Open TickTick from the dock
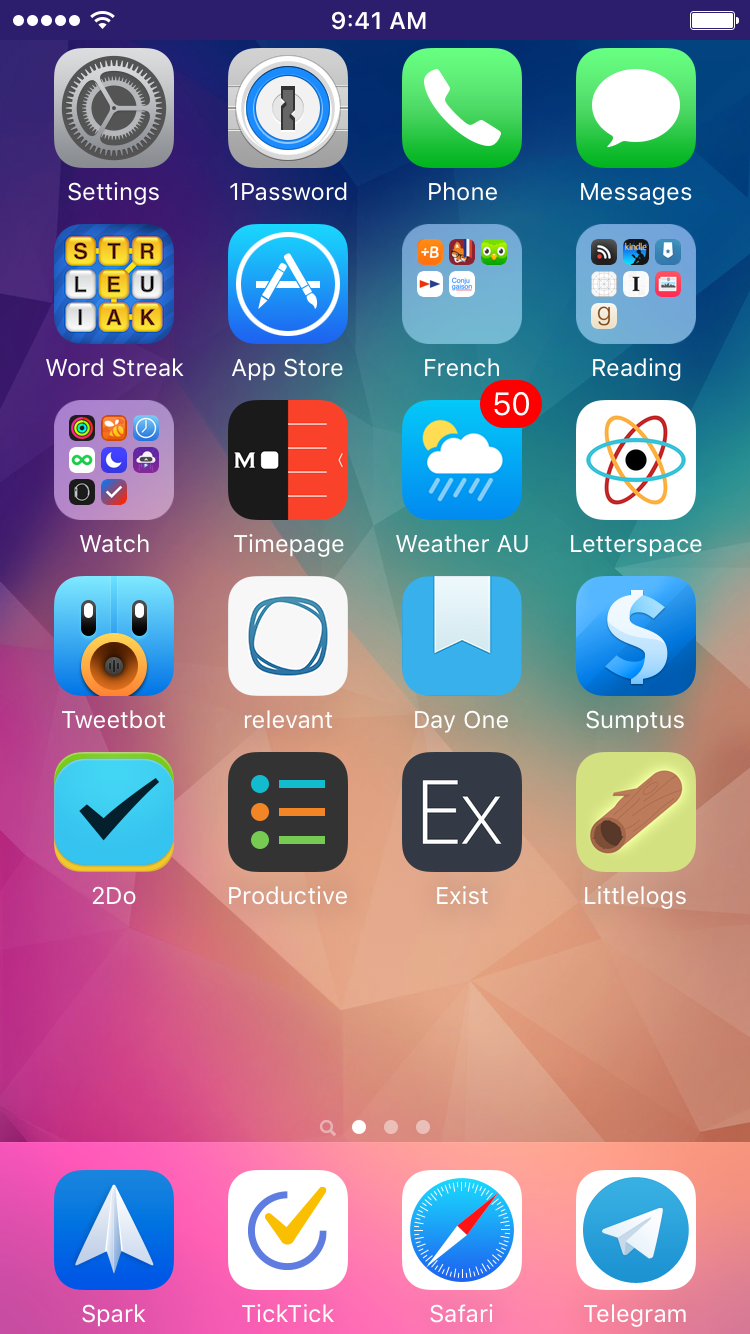Image resolution: width=750 pixels, height=1334 pixels. (x=287, y=1230)
